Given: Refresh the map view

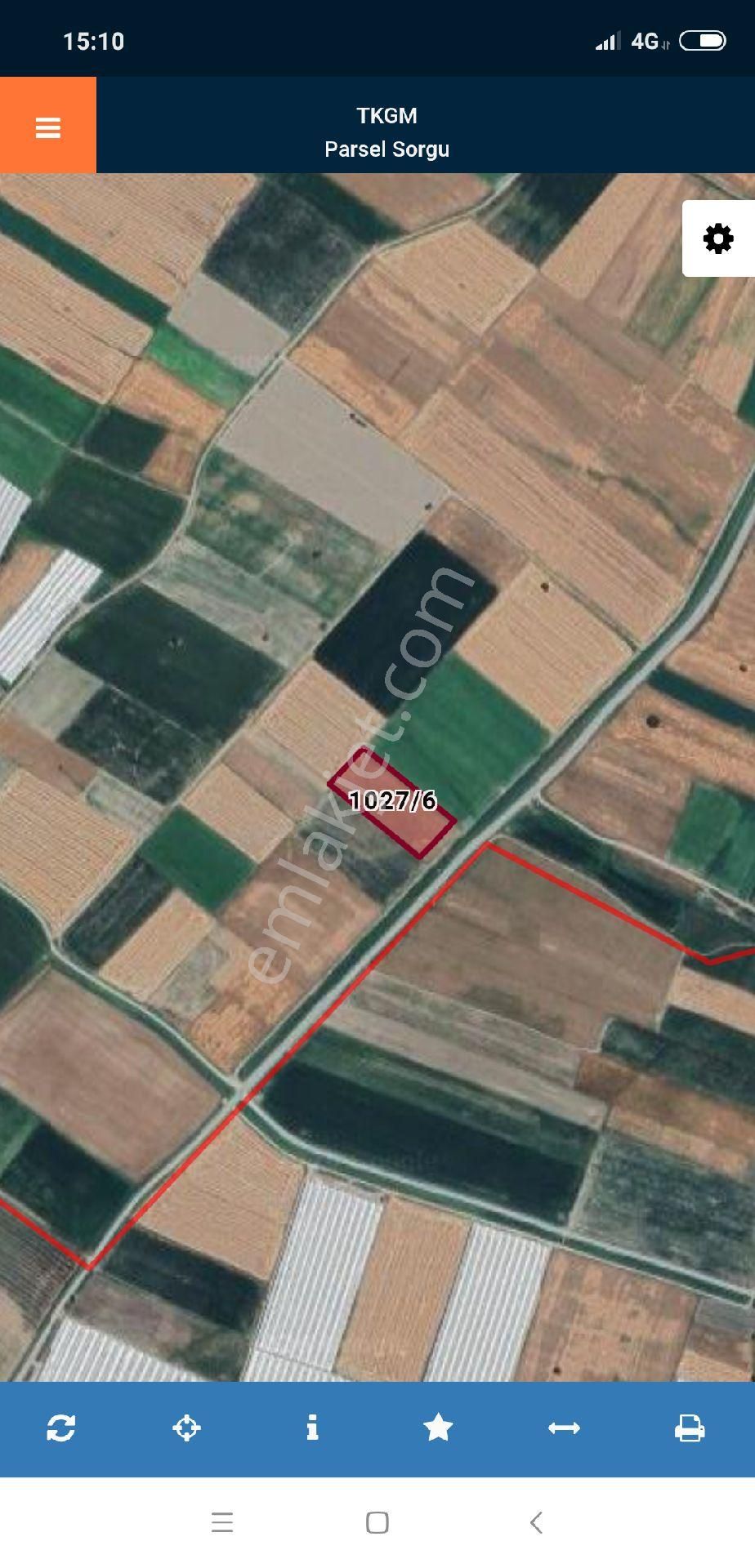Looking at the screenshot, I should click(61, 1428).
